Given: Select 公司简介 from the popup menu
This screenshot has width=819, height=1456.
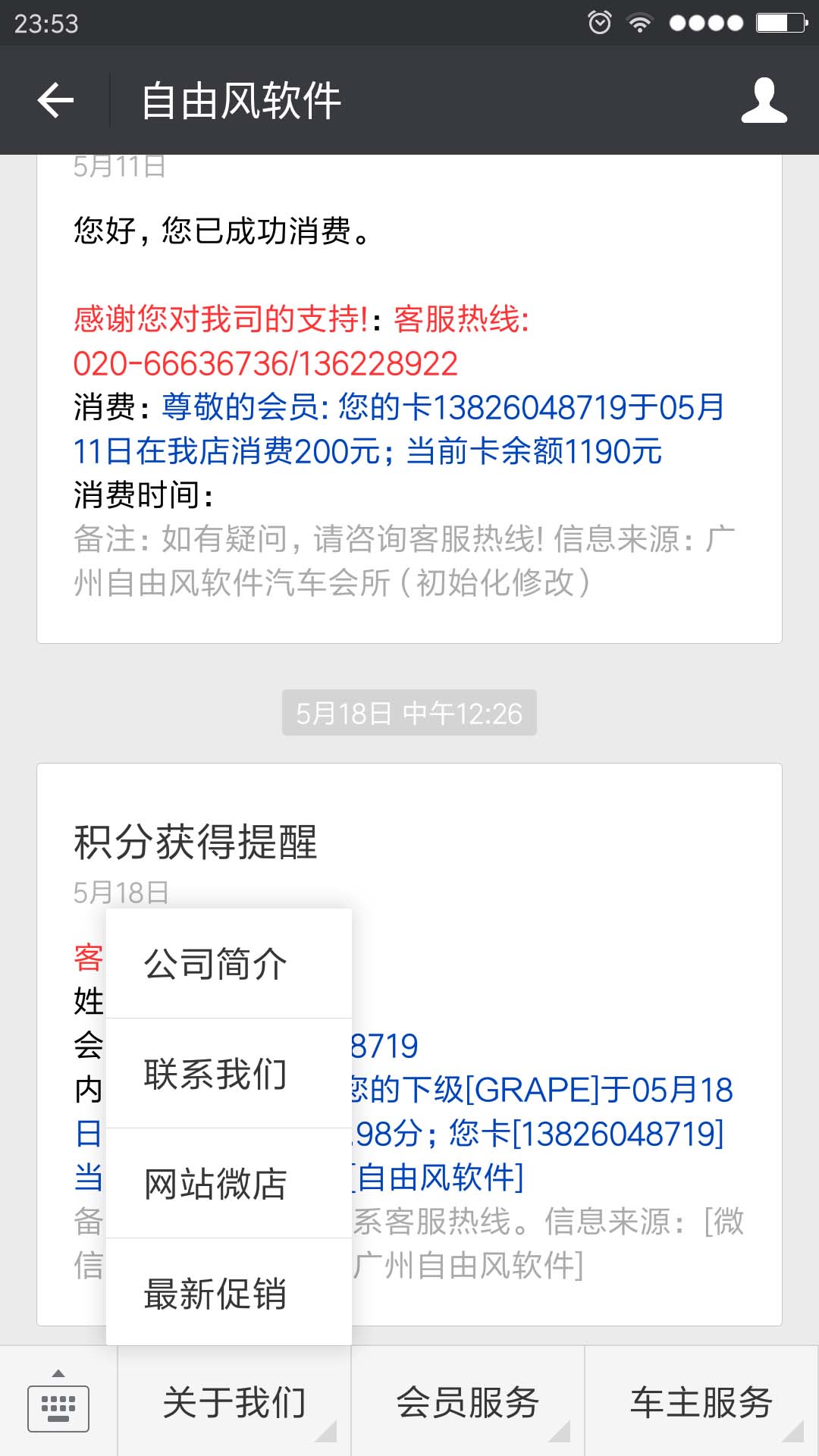Looking at the screenshot, I should pos(229,964).
